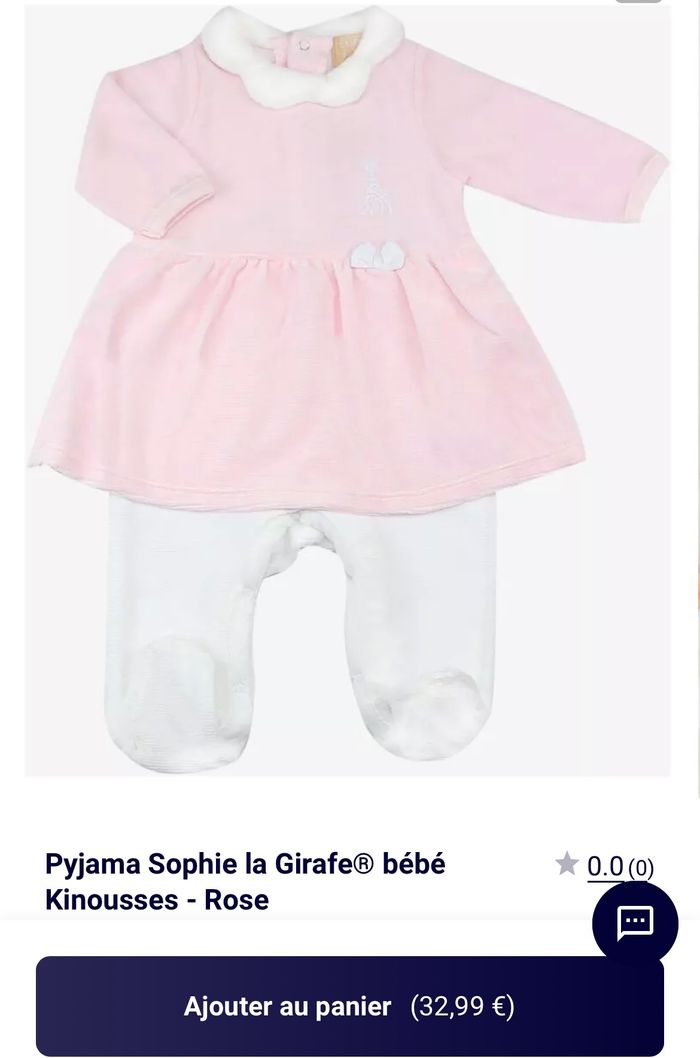Open the chat support bubble
Viewport: 700px width, 1058px height.
635,922
